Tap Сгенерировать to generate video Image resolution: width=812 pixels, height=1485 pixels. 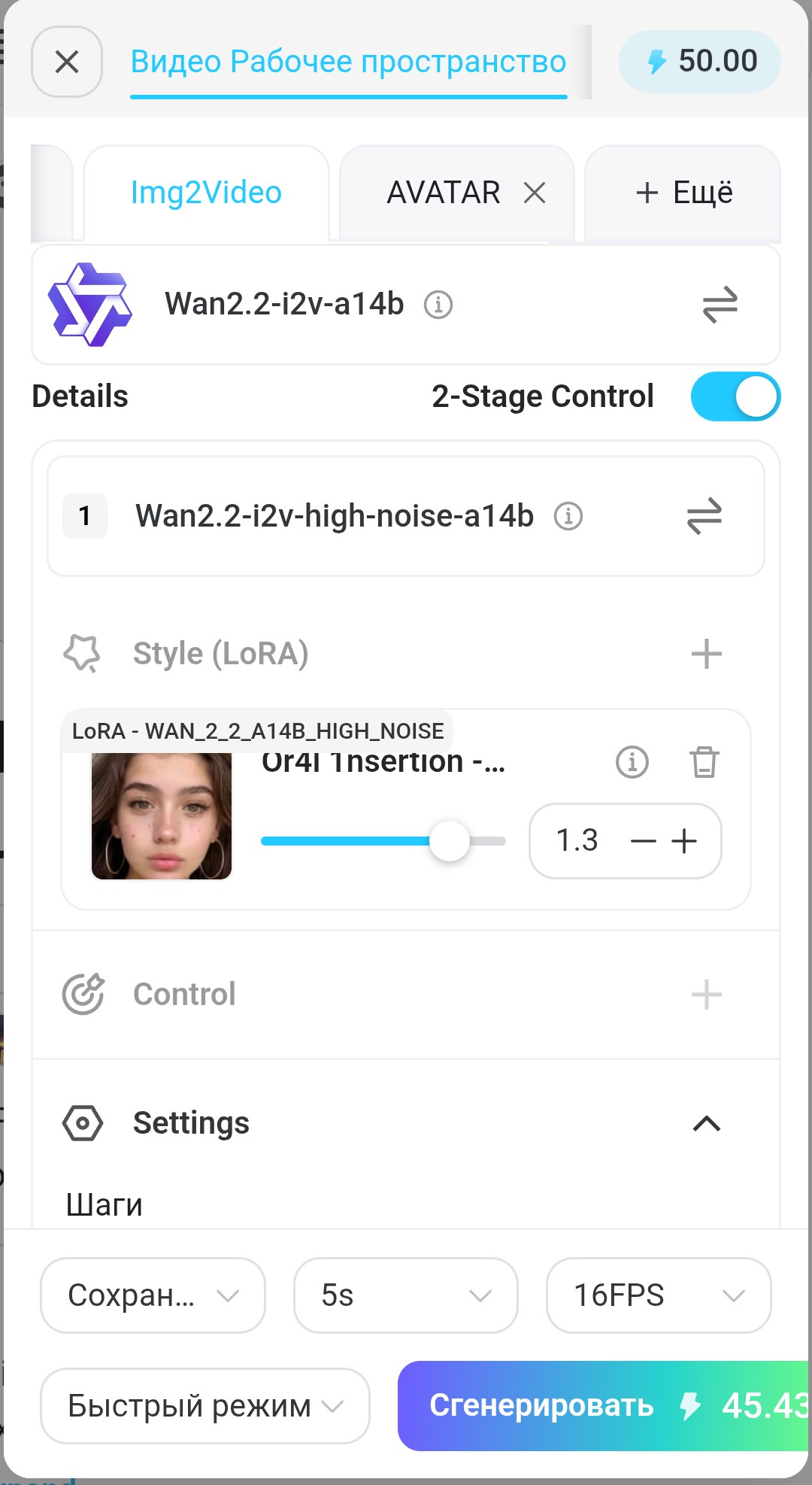pyautogui.click(x=601, y=1405)
